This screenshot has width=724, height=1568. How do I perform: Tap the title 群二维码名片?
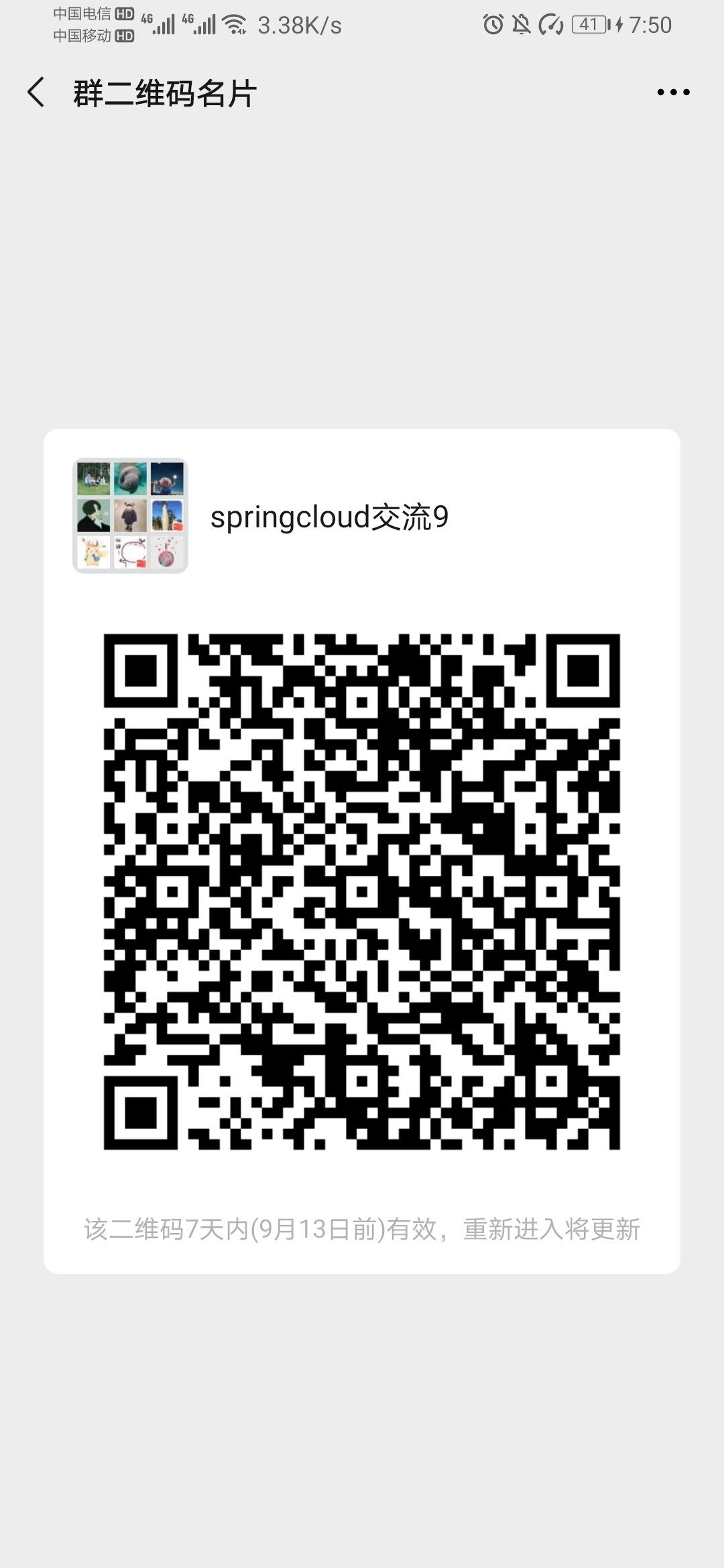coord(165,93)
